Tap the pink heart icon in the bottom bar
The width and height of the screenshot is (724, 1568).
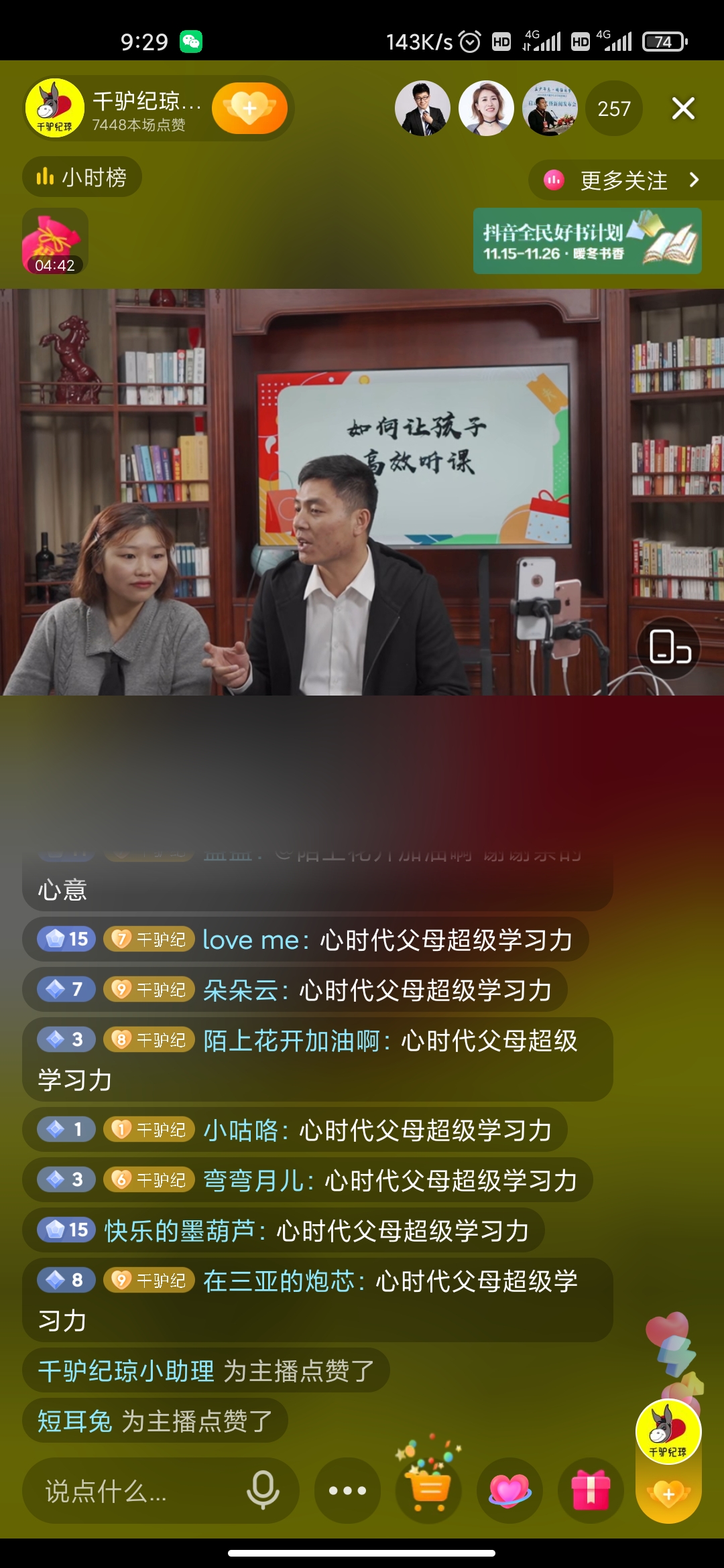point(509,1491)
